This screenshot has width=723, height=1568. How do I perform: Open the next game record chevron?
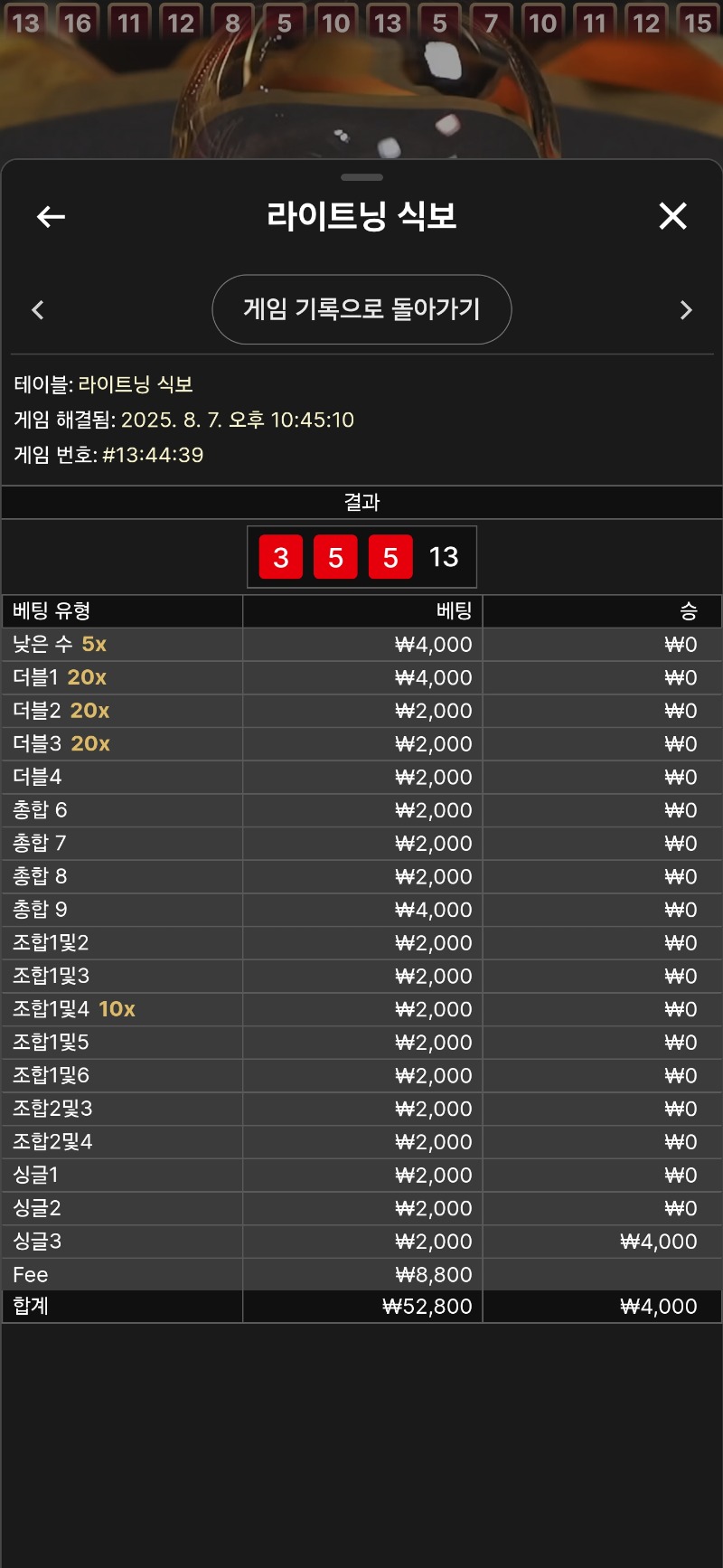(685, 310)
